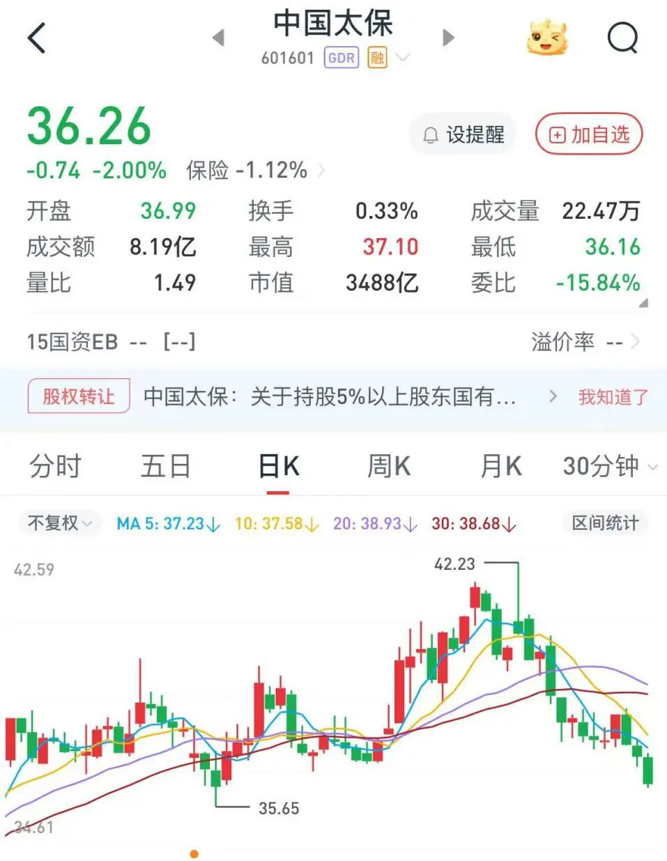Add stock to watchlist via 加自选
The width and height of the screenshot is (667, 861).
(590, 134)
